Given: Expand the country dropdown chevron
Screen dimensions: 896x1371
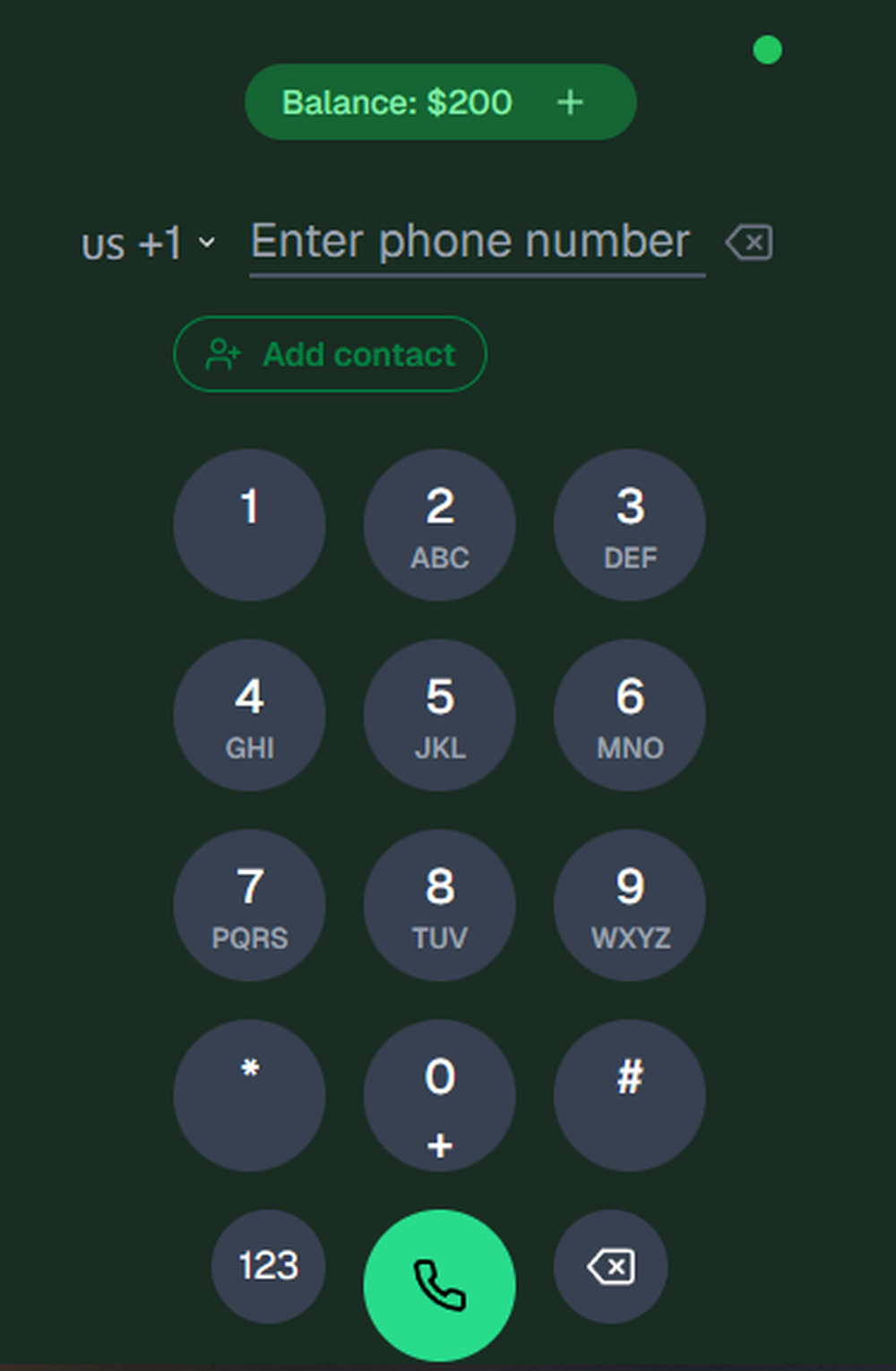Looking at the screenshot, I should [x=208, y=243].
